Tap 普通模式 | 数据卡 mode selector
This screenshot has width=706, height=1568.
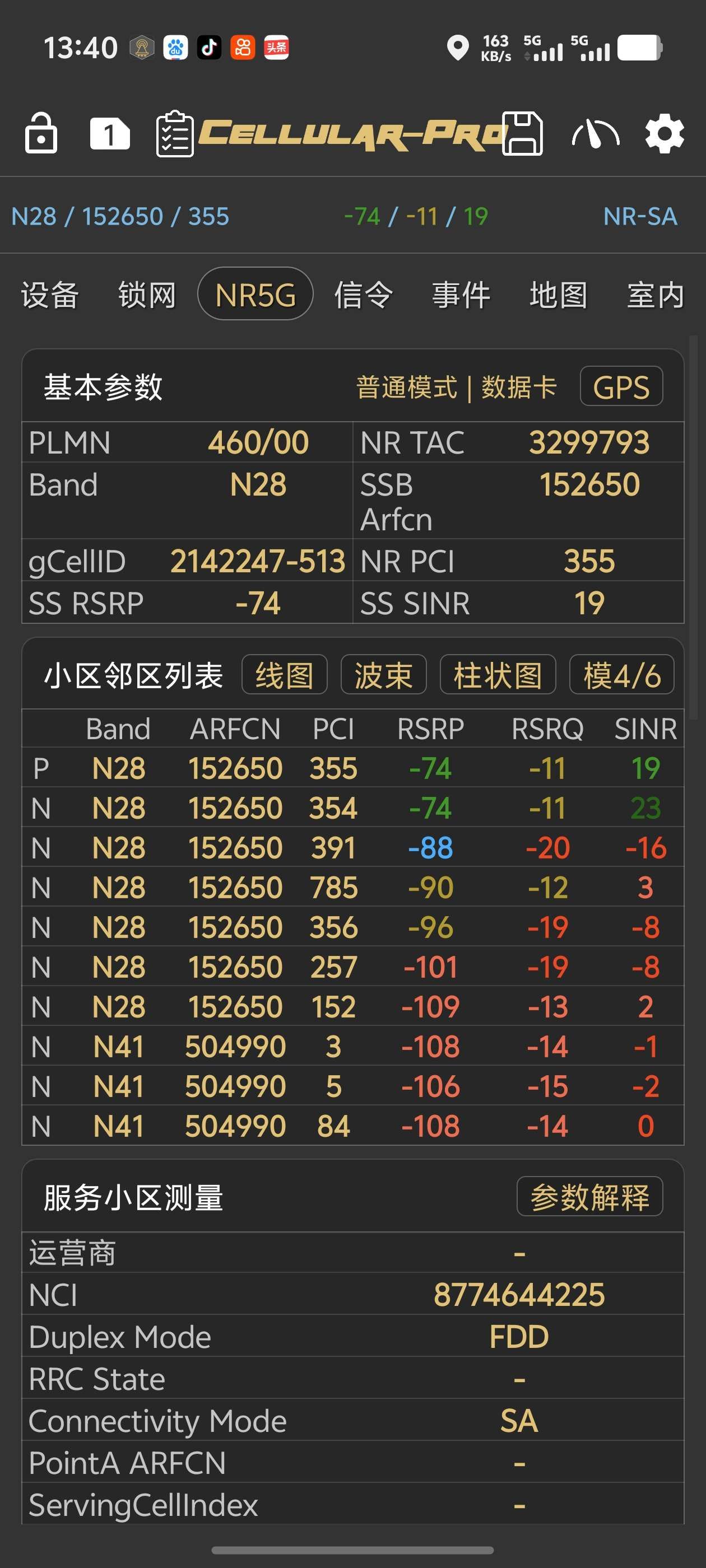[x=456, y=386]
